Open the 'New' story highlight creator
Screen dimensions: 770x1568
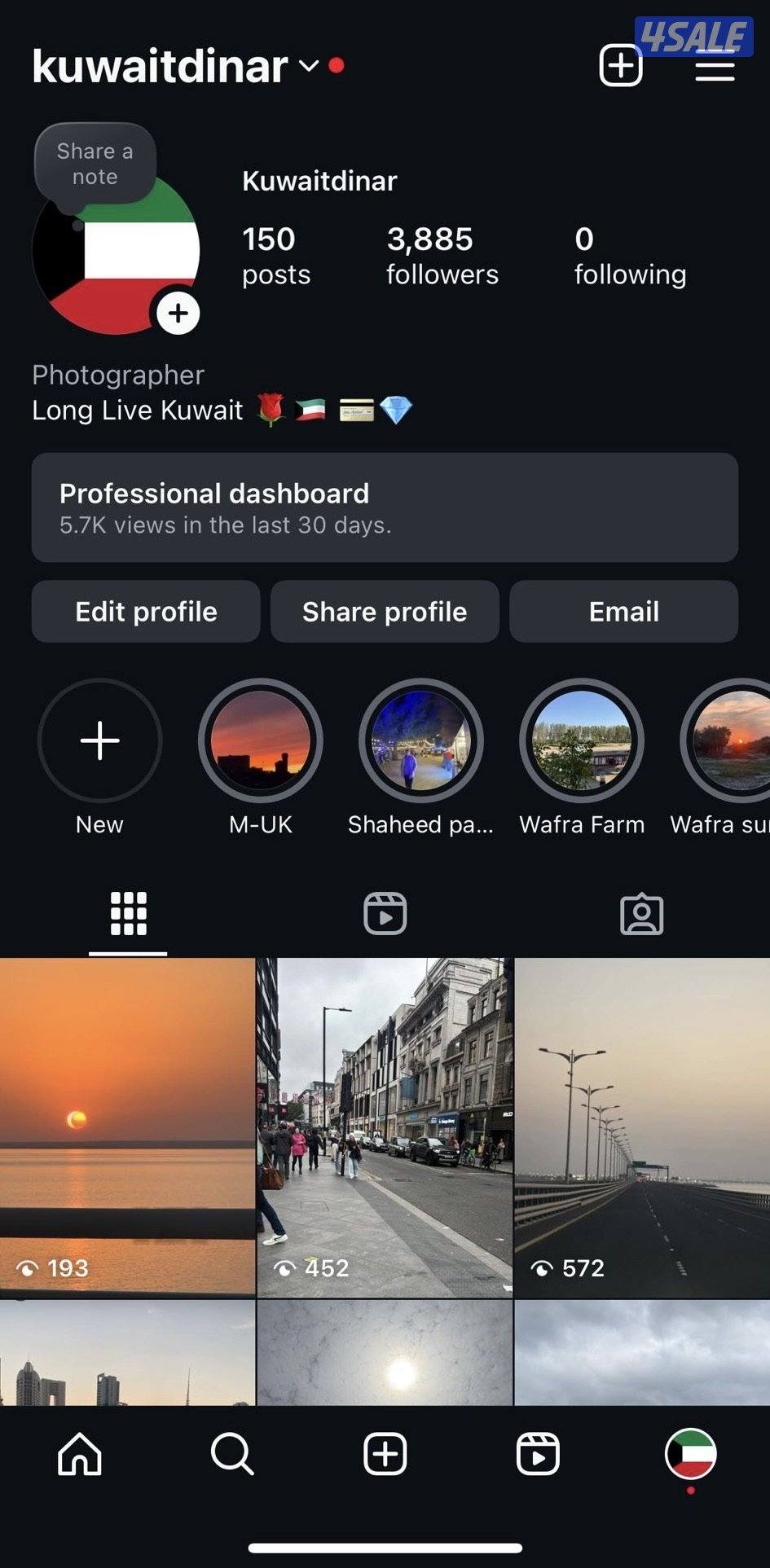tap(99, 740)
